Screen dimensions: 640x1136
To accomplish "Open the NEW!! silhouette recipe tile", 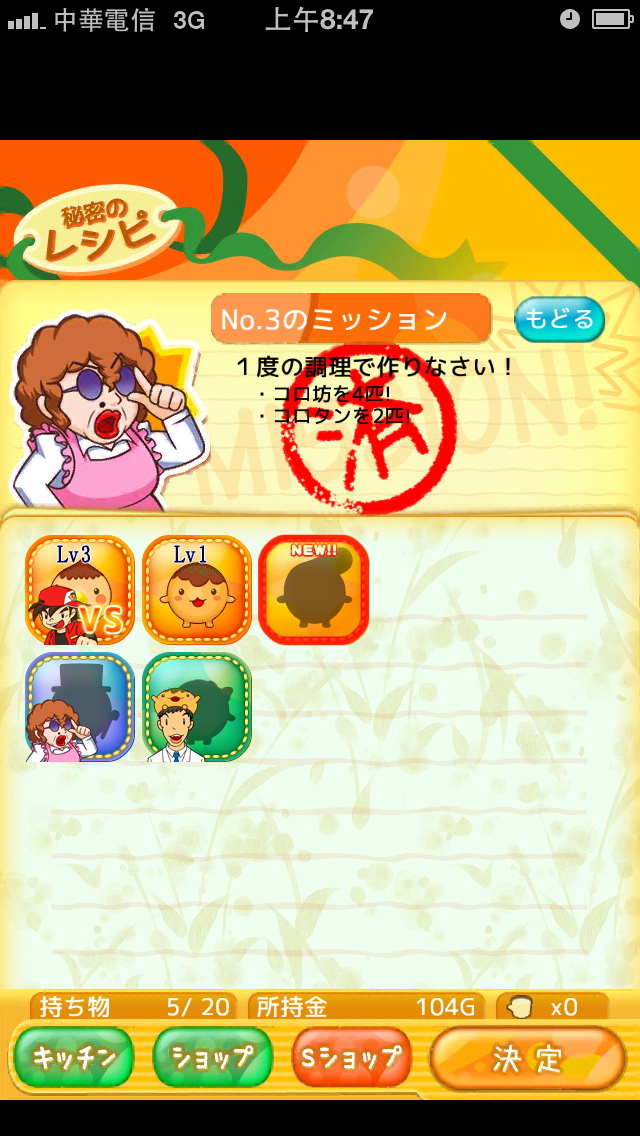I will pyautogui.click(x=314, y=590).
